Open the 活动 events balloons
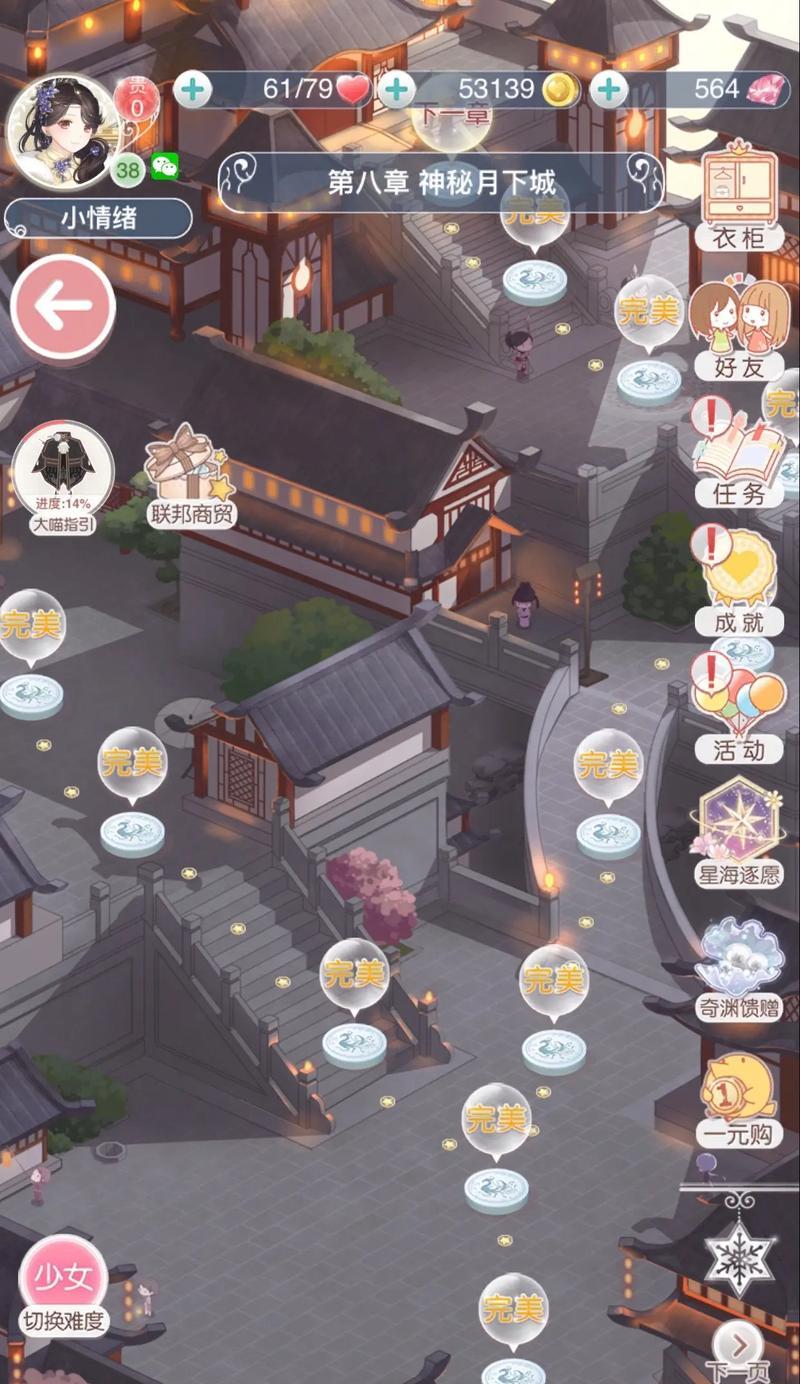 tap(739, 710)
